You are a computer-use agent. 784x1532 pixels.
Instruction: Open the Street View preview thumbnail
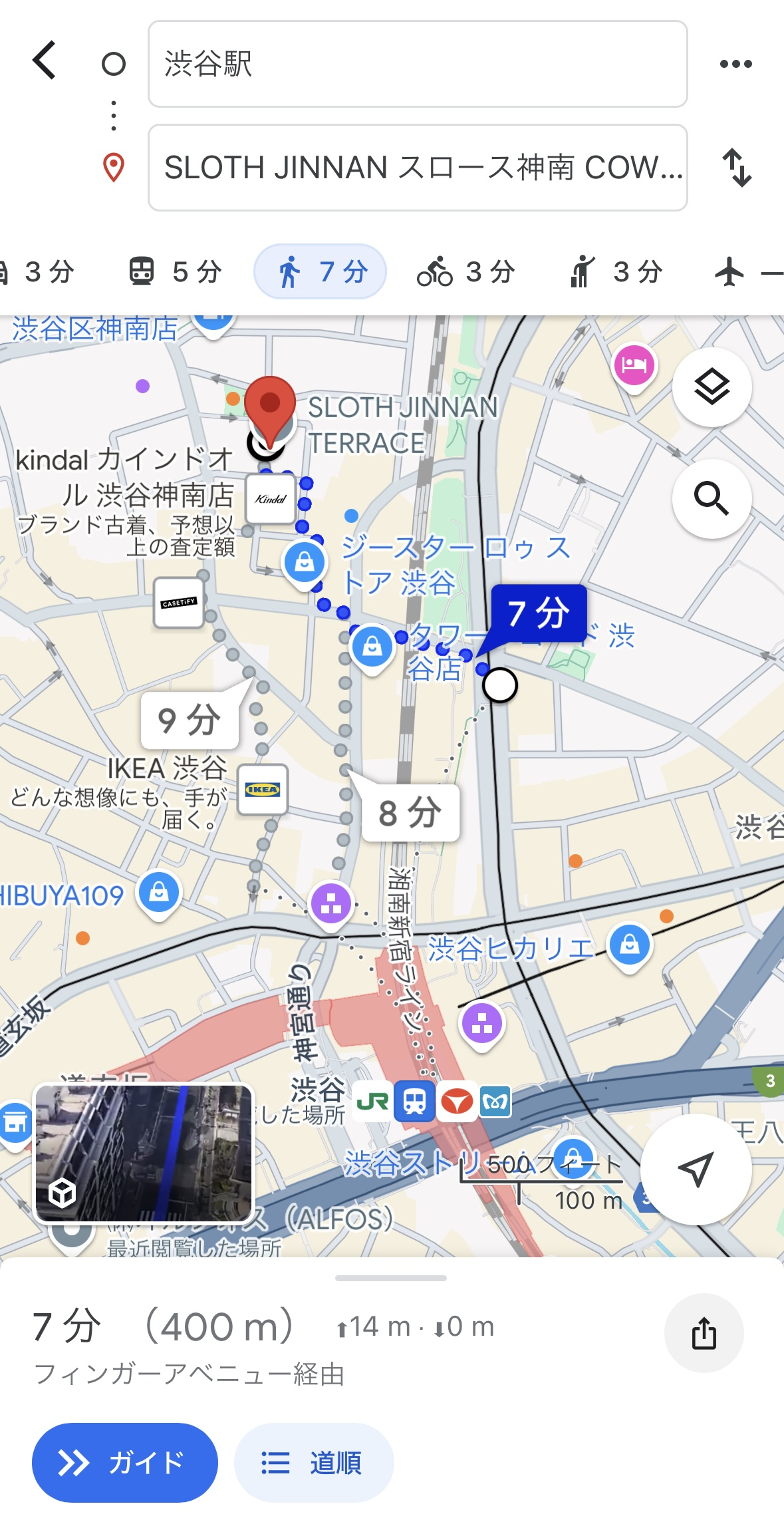[x=144, y=1153]
